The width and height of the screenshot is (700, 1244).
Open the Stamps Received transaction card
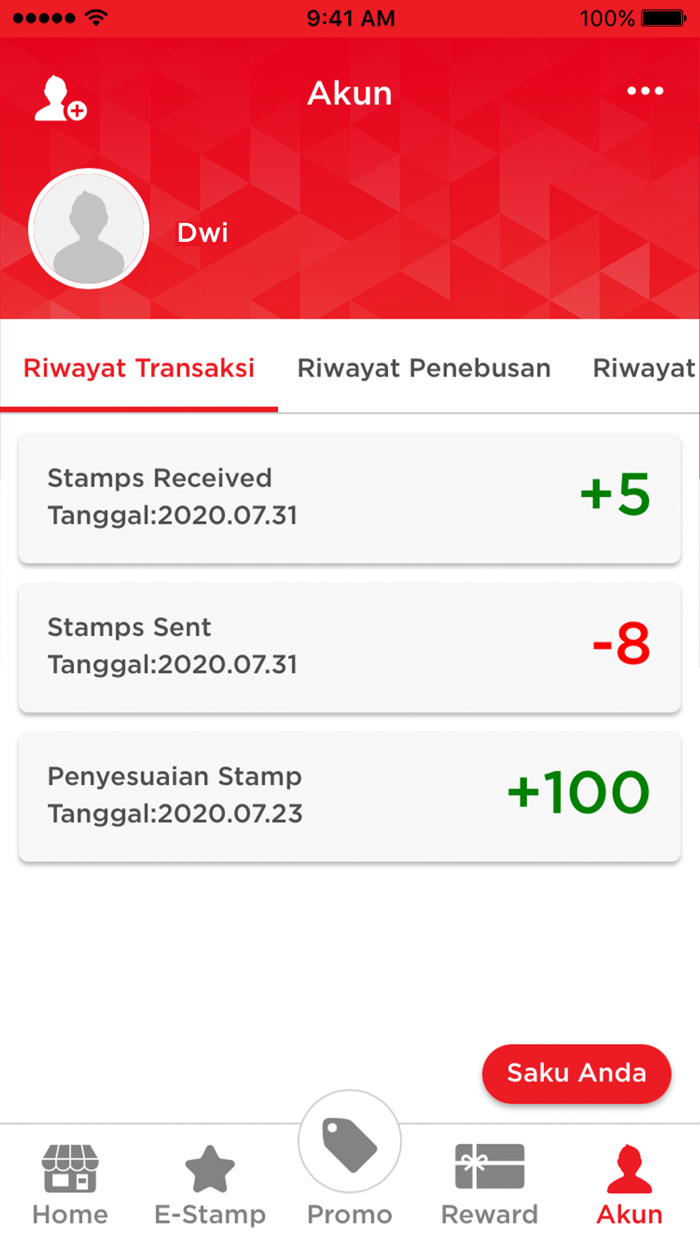coord(350,498)
